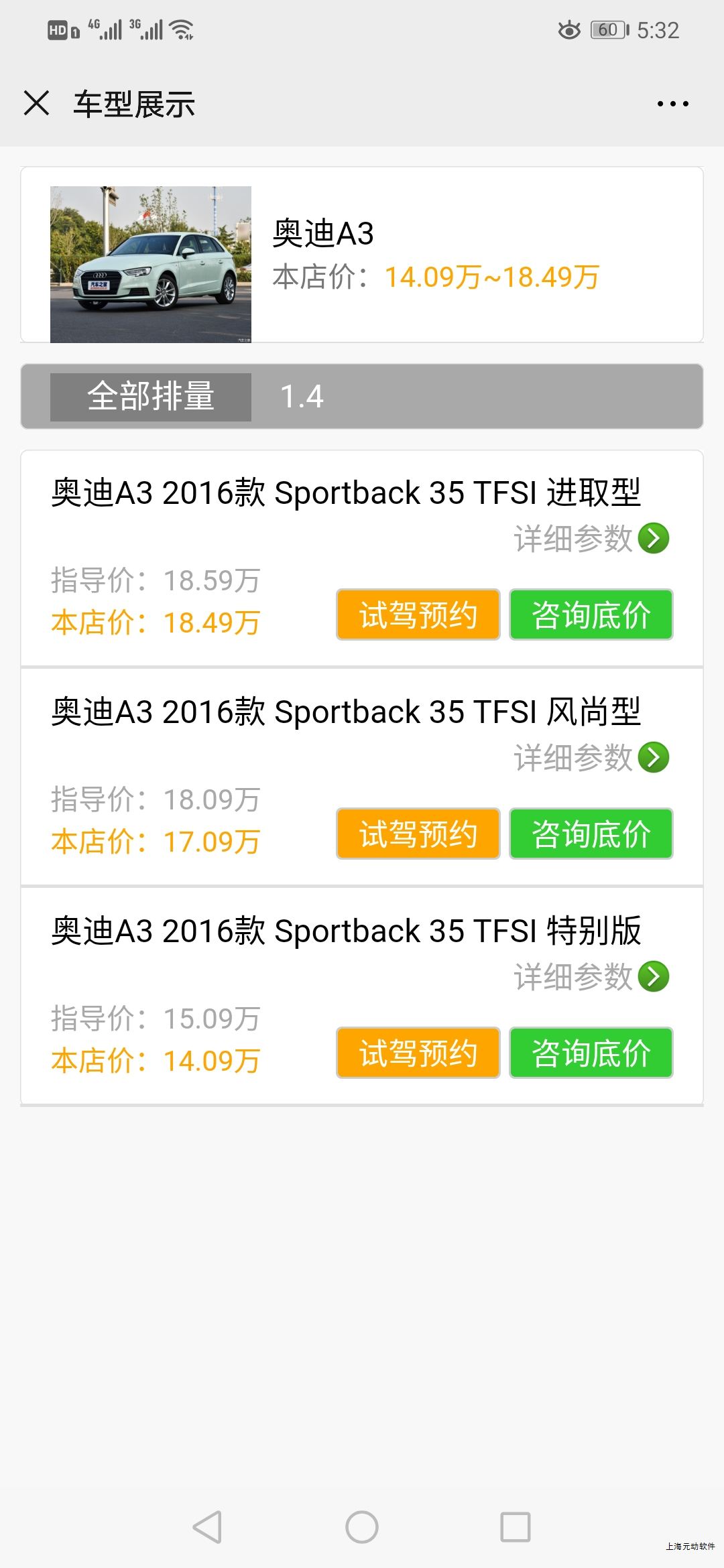Open the three-dot overflow menu

(x=672, y=104)
